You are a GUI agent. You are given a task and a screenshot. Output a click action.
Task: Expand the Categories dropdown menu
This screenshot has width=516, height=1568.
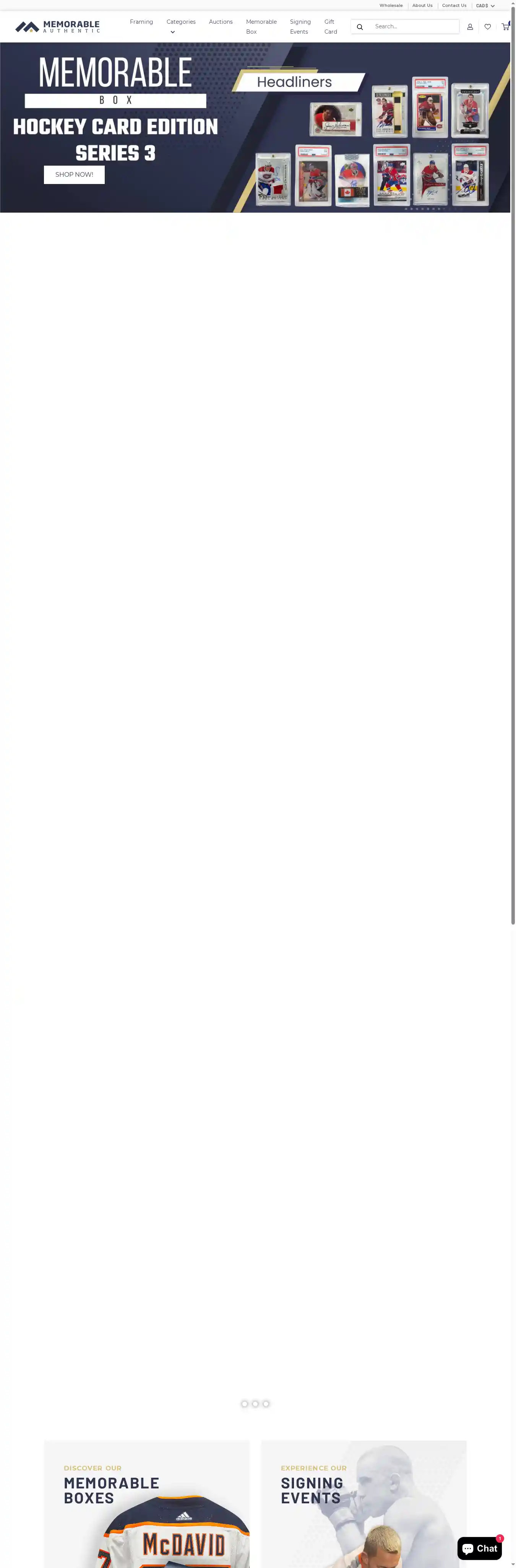(181, 26)
